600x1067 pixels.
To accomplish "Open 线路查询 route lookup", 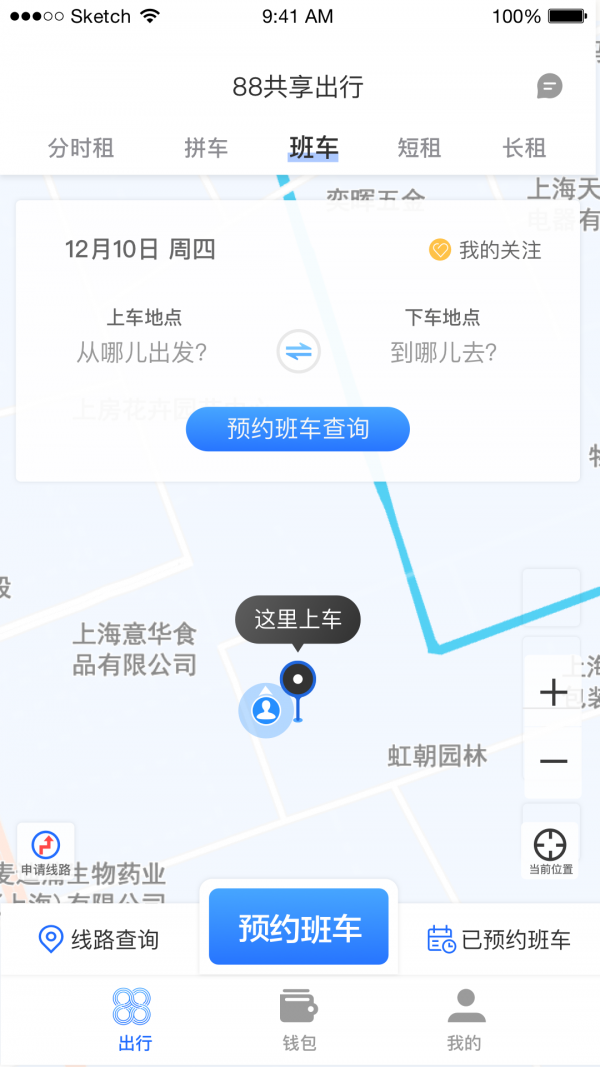I will 98,940.
